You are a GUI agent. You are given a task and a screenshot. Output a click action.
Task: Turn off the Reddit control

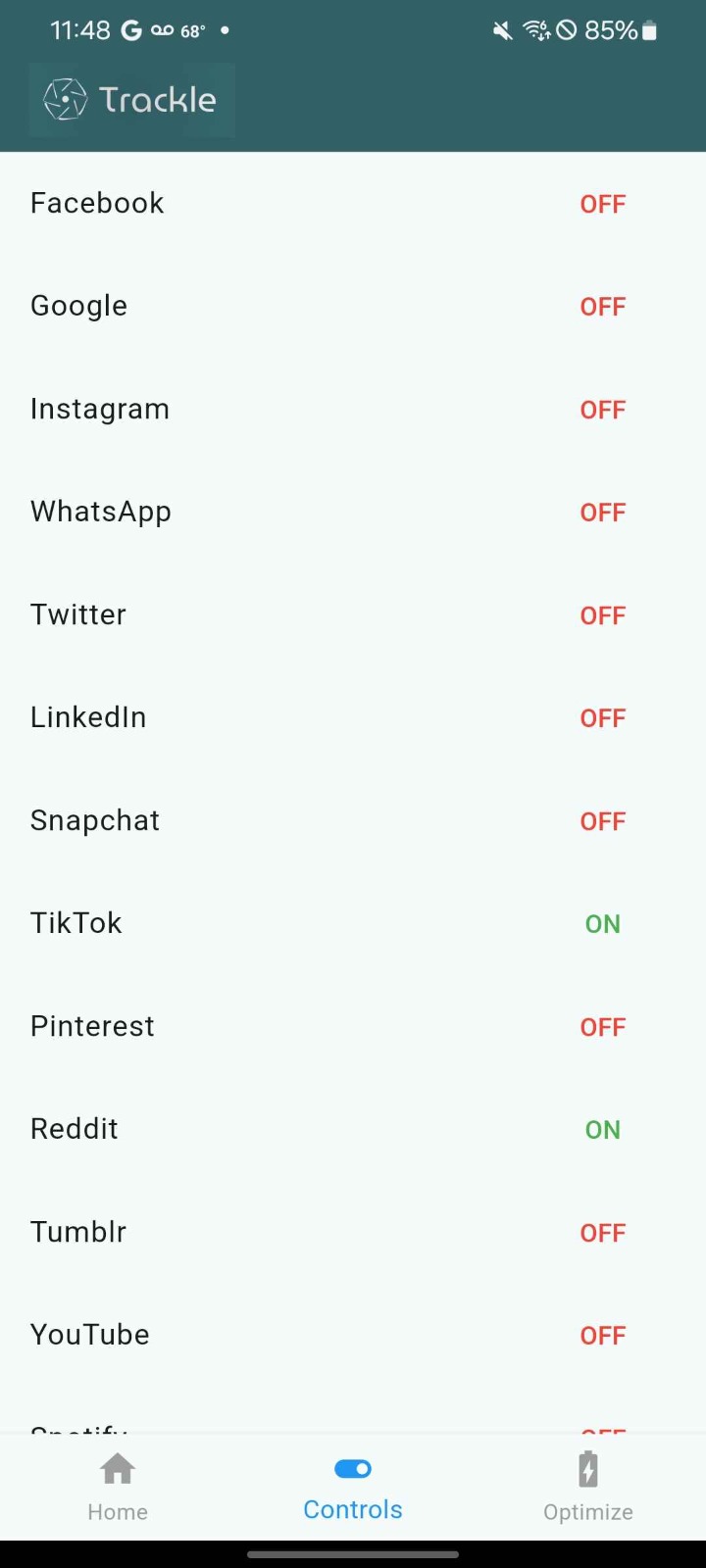pyautogui.click(x=602, y=1130)
